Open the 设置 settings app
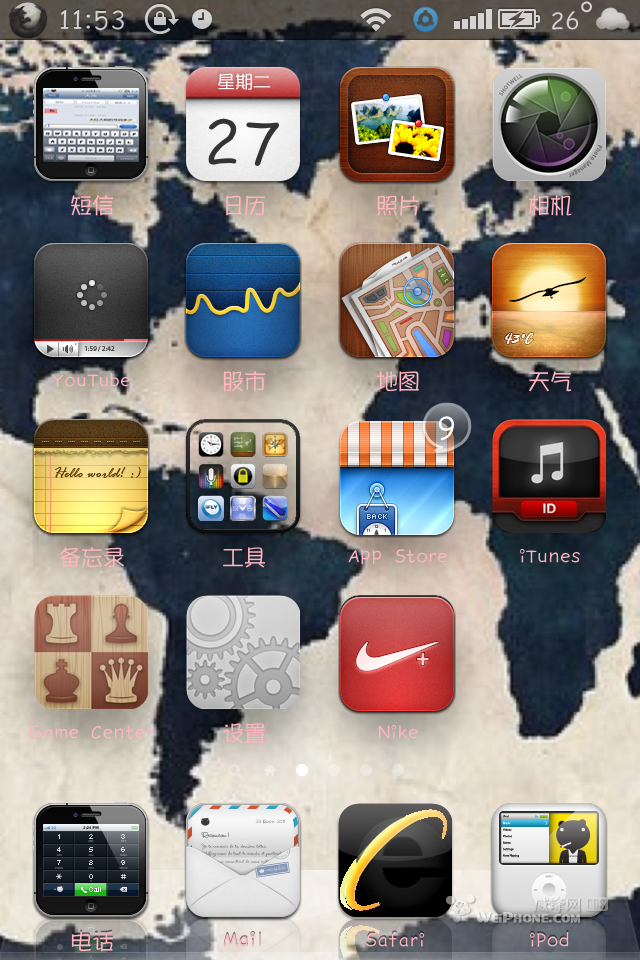 [x=243, y=652]
